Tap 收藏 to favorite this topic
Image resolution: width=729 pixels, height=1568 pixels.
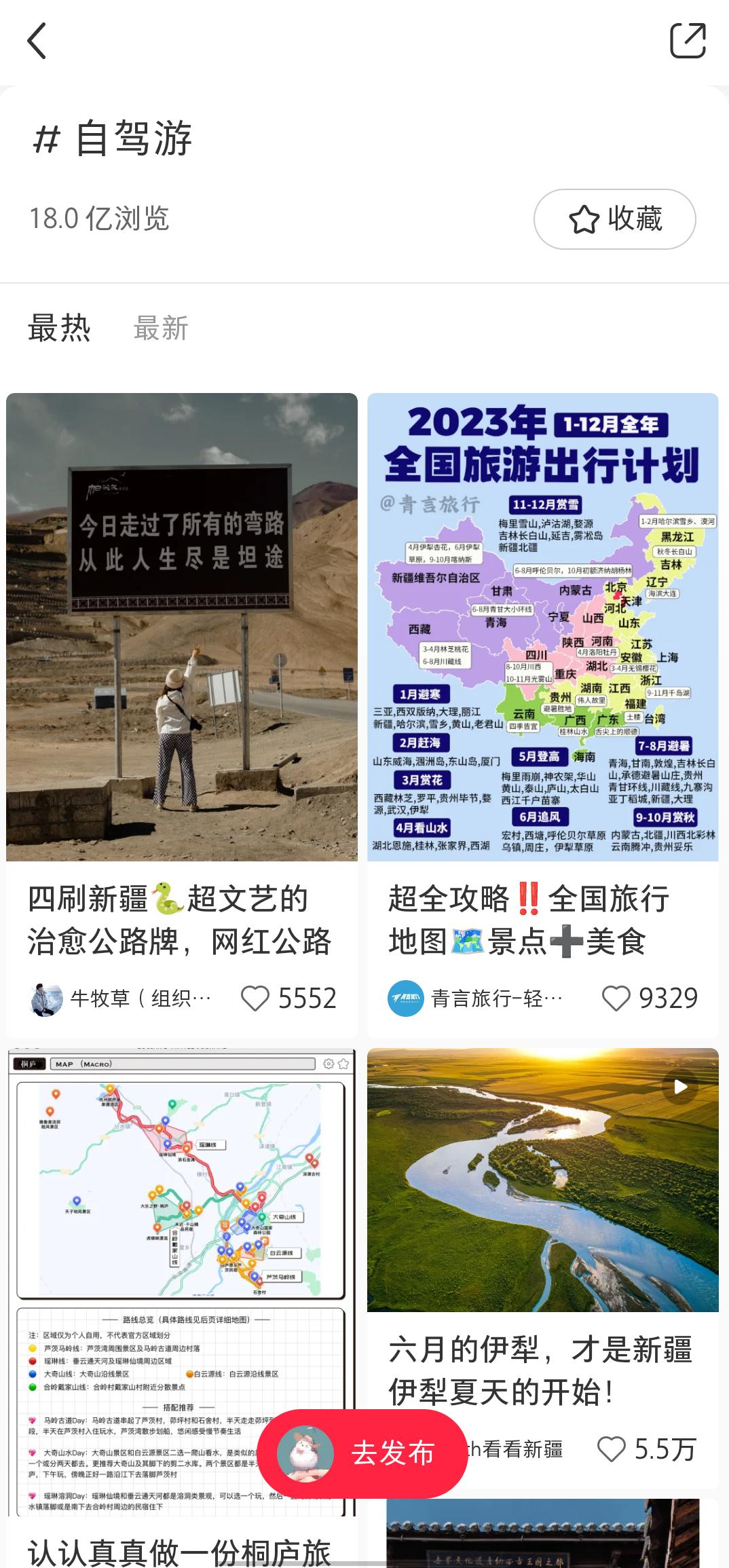(614, 219)
